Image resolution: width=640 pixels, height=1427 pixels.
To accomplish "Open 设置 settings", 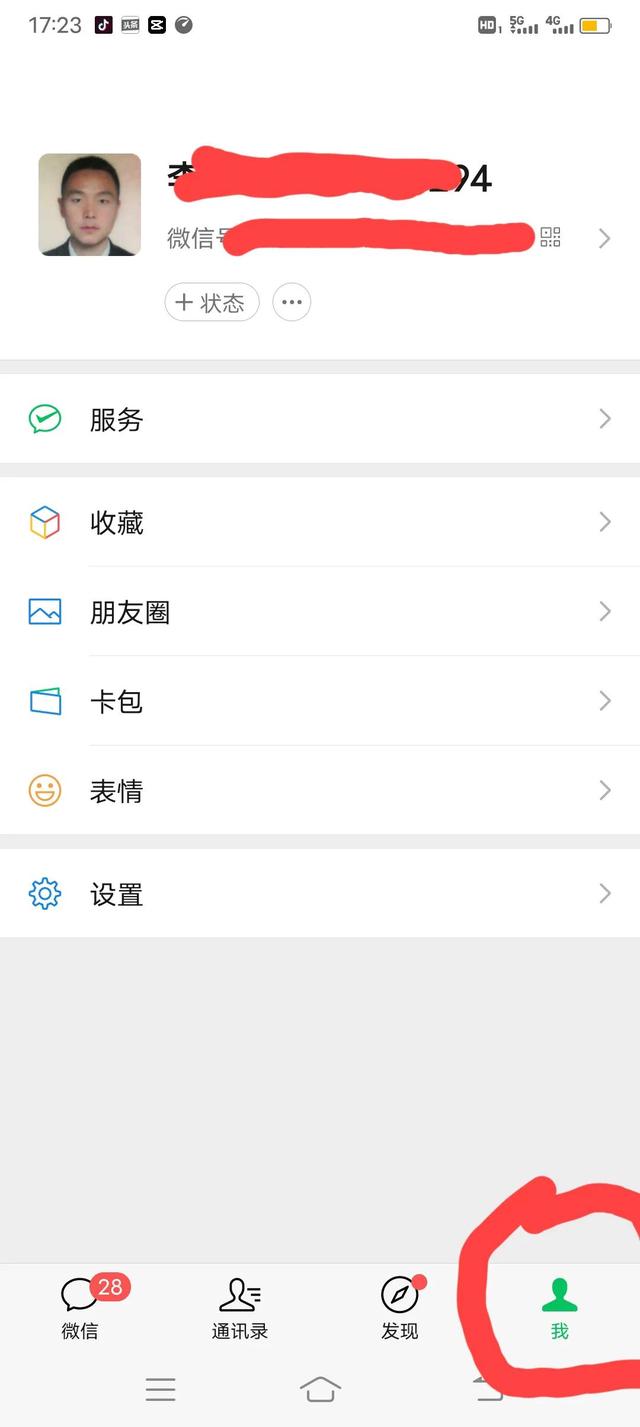I will [x=320, y=893].
